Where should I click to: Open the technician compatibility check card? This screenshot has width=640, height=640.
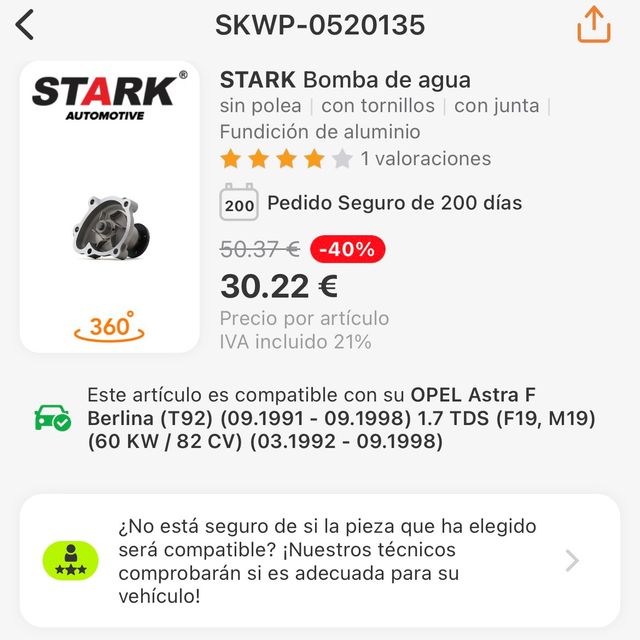[320, 561]
